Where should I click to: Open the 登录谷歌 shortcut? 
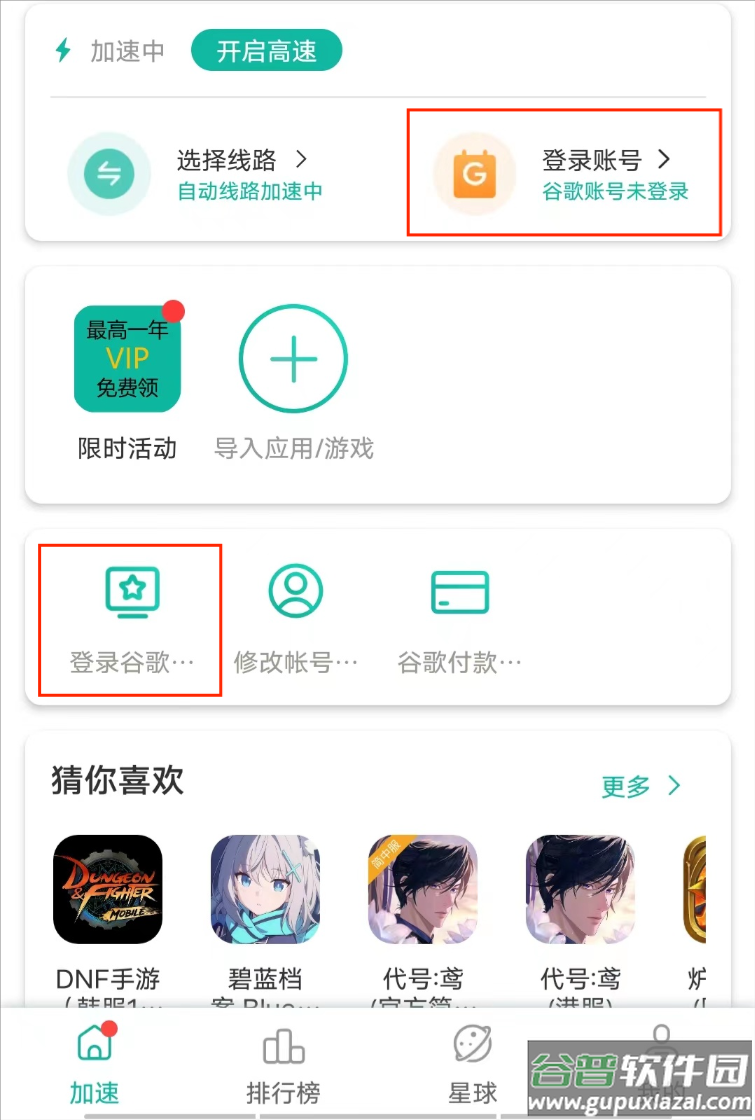click(131, 617)
